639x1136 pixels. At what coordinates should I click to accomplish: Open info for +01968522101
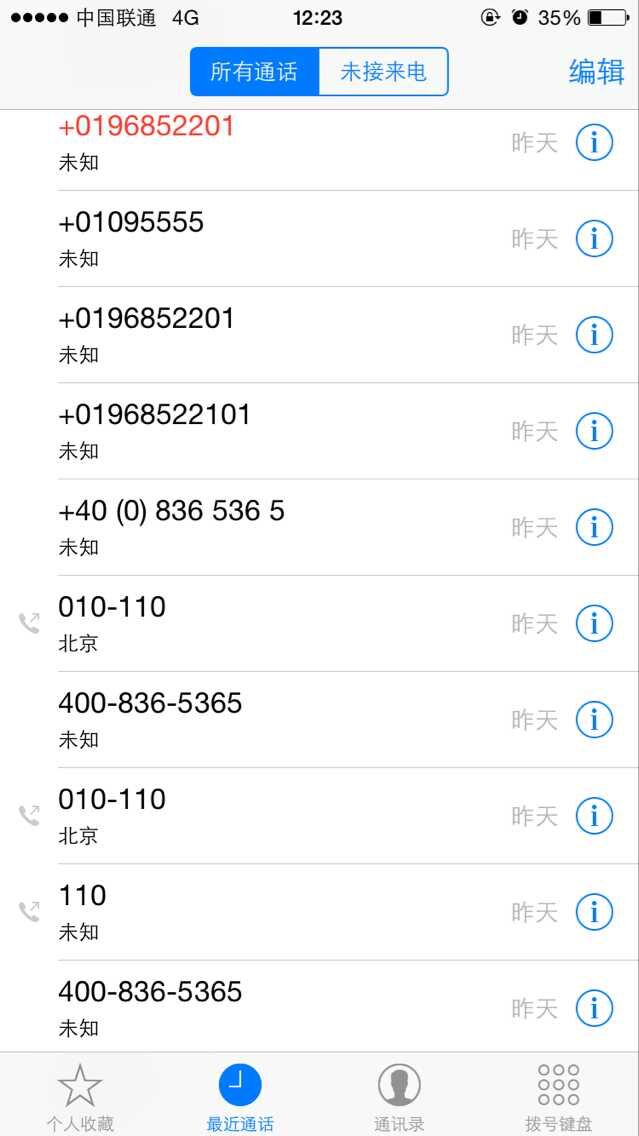[594, 431]
